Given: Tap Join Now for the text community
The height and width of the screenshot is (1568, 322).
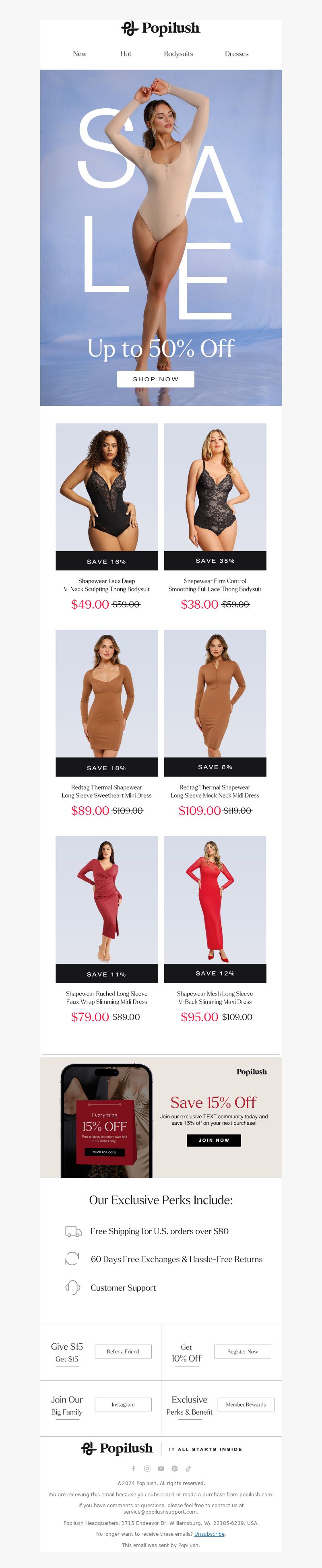Looking at the screenshot, I should point(214,1140).
